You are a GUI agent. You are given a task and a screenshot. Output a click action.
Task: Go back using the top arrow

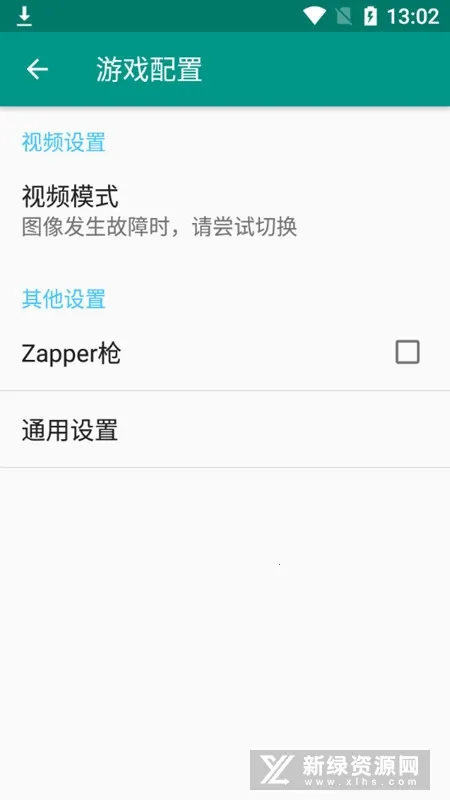pos(37,69)
